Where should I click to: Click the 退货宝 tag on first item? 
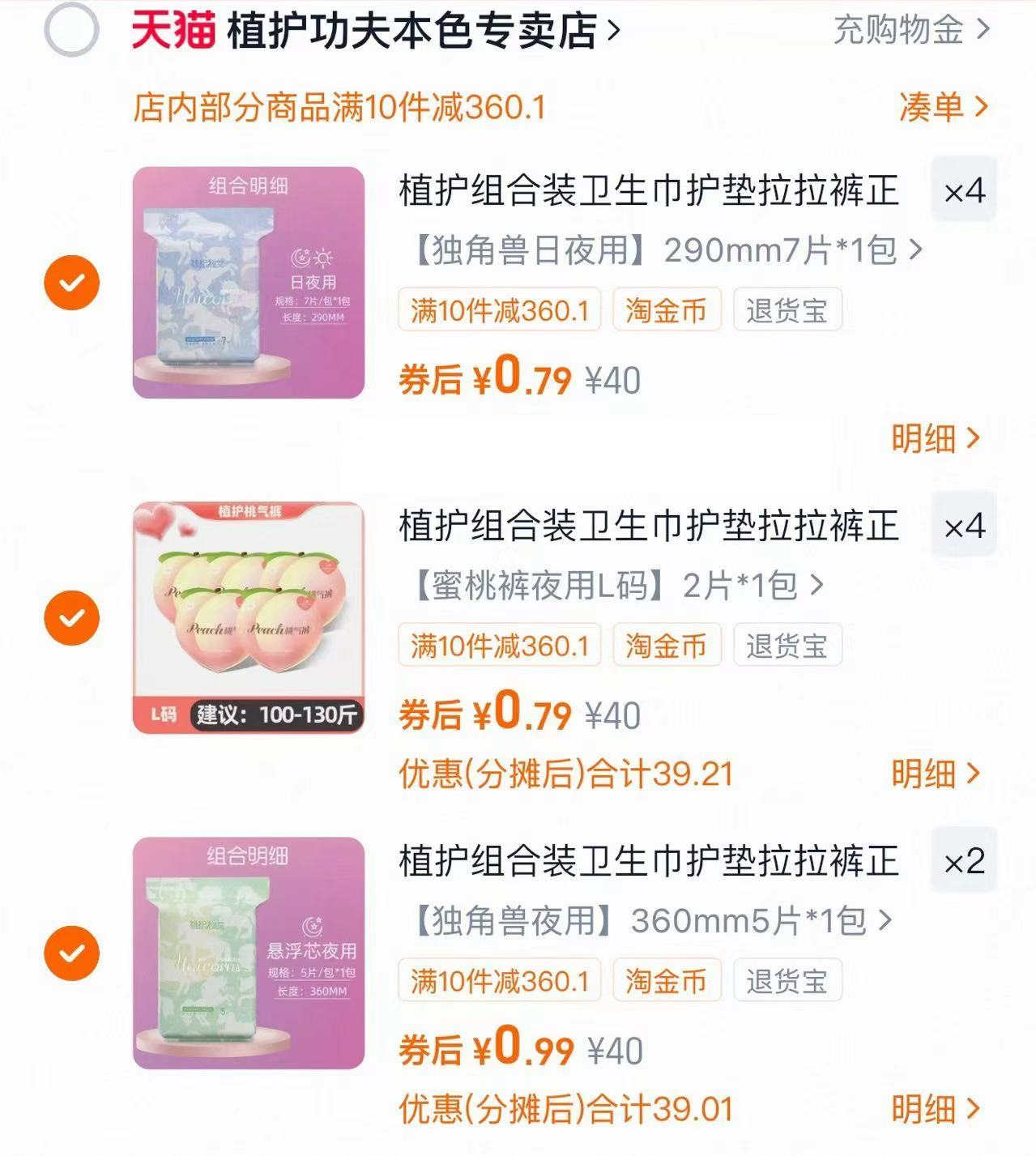(x=787, y=309)
